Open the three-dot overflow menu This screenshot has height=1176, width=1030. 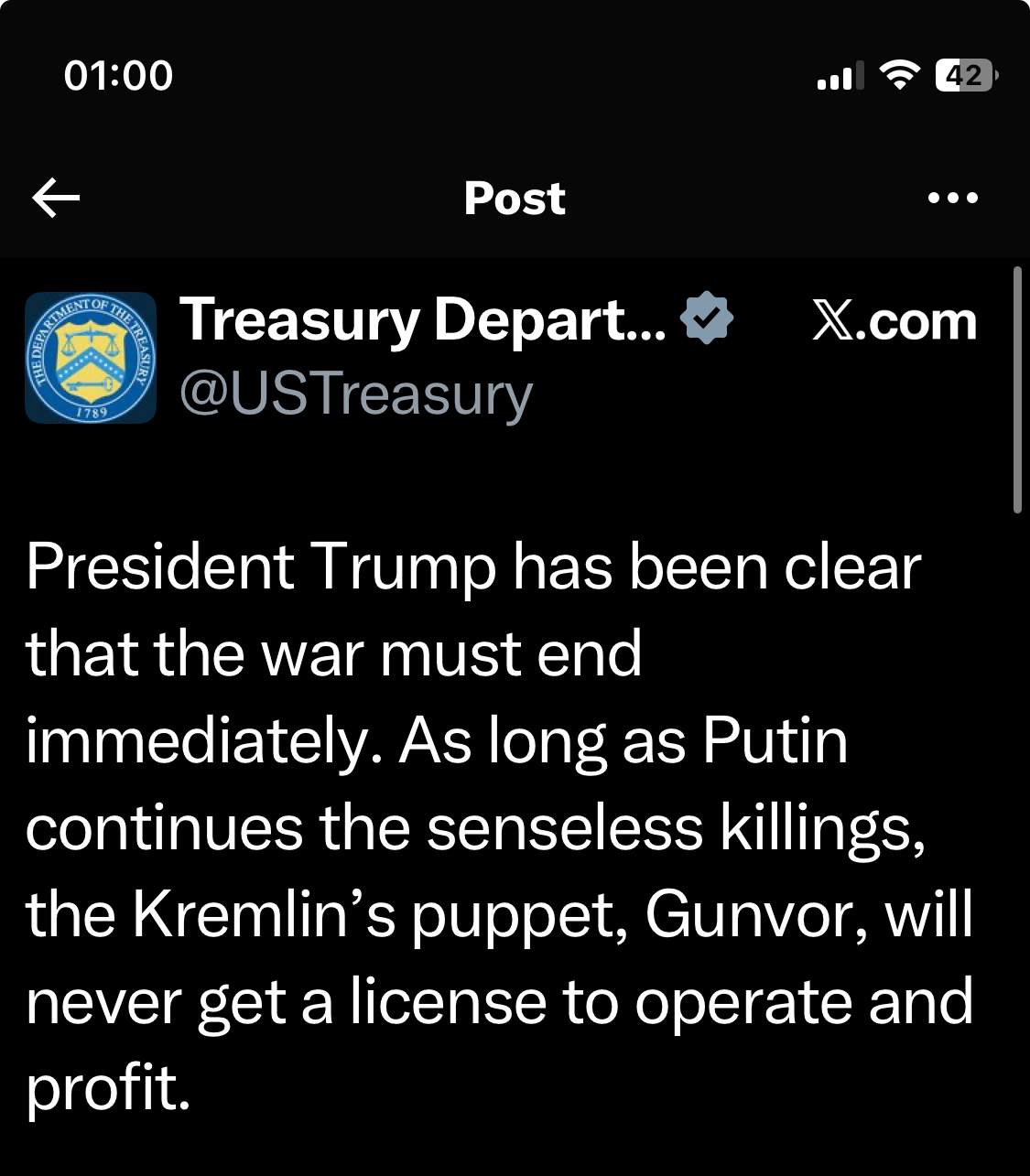pos(952,198)
